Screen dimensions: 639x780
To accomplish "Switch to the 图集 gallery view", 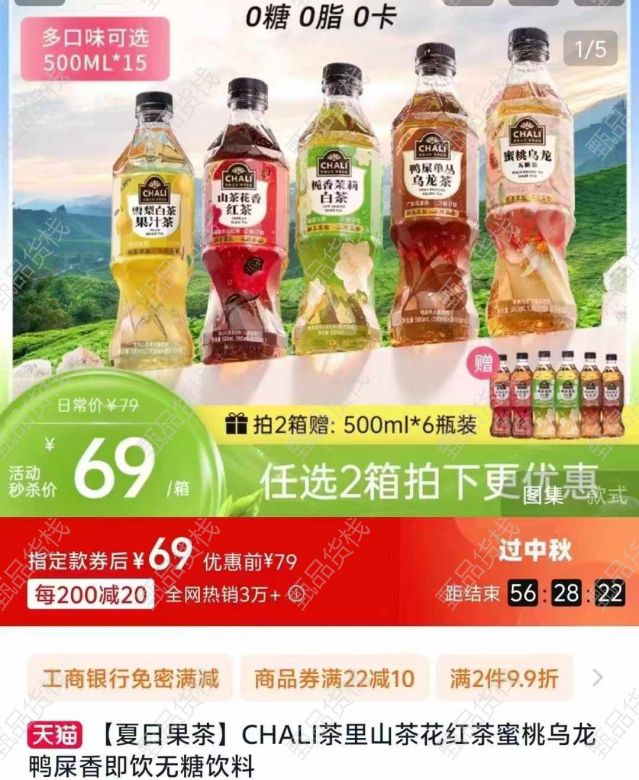I will point(543,495).
